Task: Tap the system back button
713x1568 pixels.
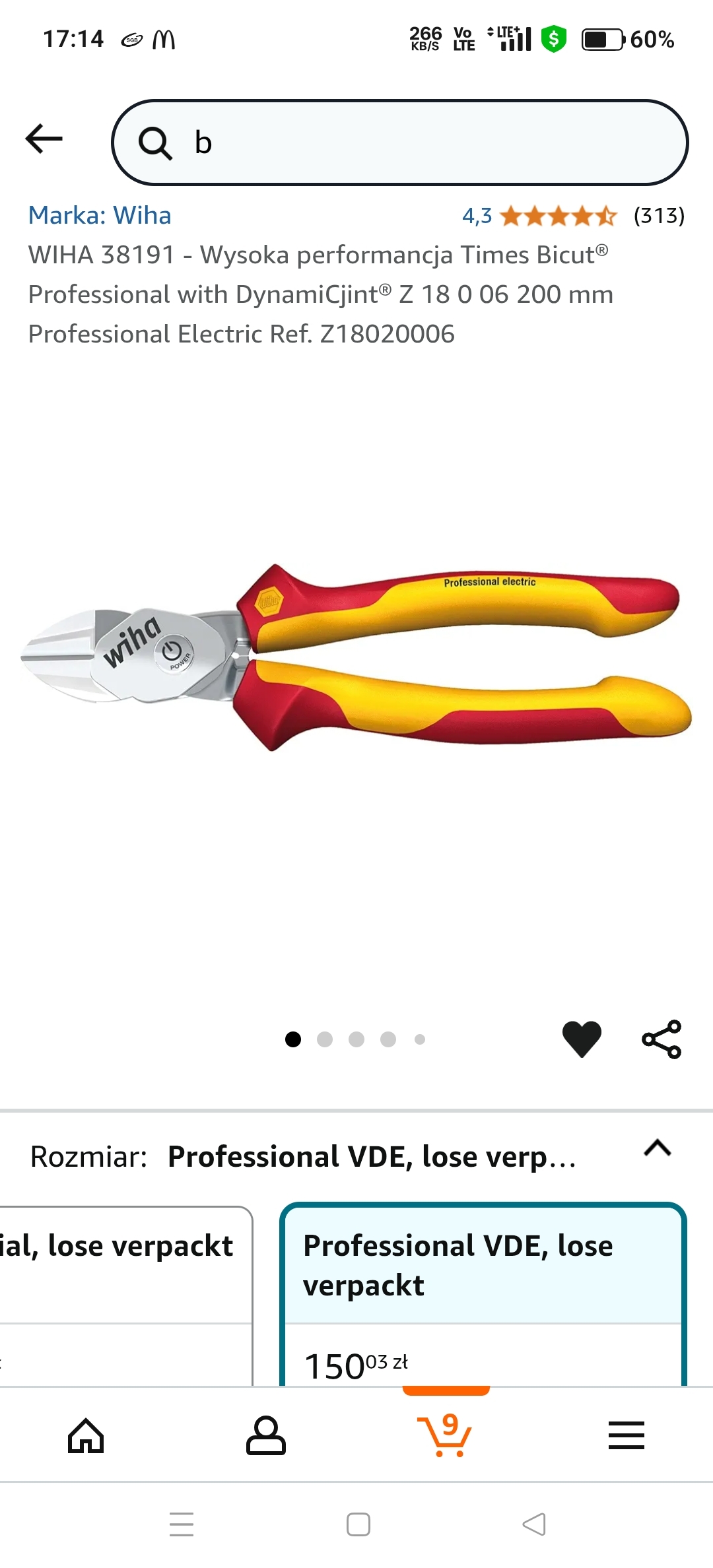Action: (533, 1524)
